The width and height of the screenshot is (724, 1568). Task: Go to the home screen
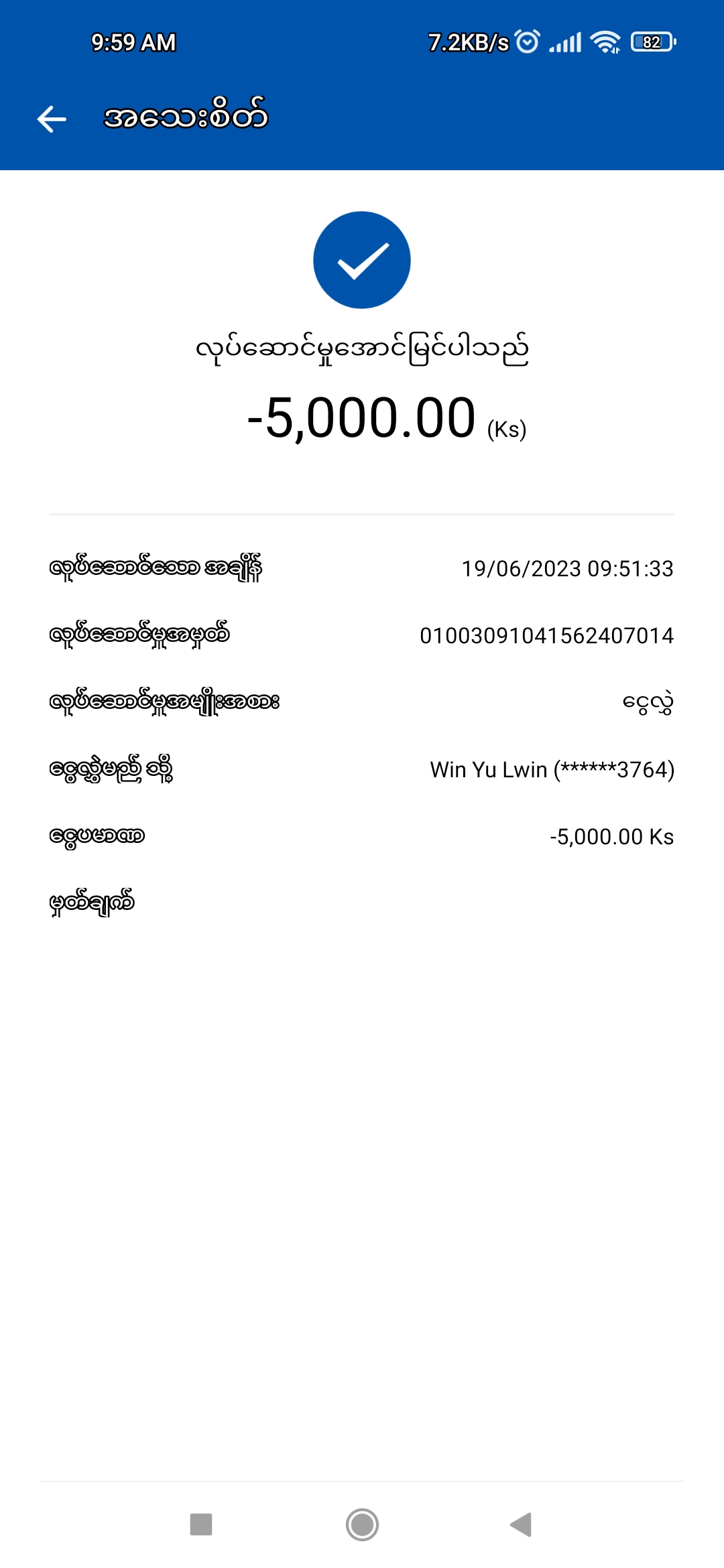point(362,1524)
